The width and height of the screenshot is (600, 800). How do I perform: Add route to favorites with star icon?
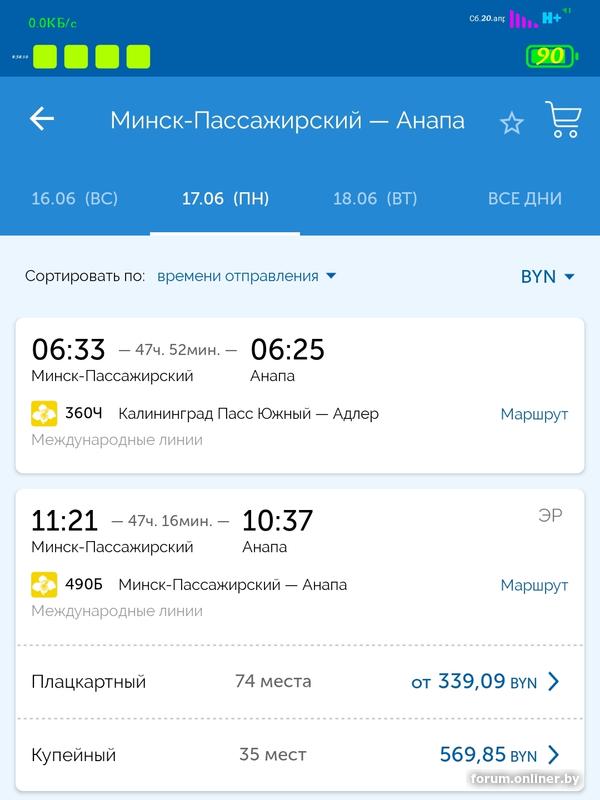[x=512, y=123]
